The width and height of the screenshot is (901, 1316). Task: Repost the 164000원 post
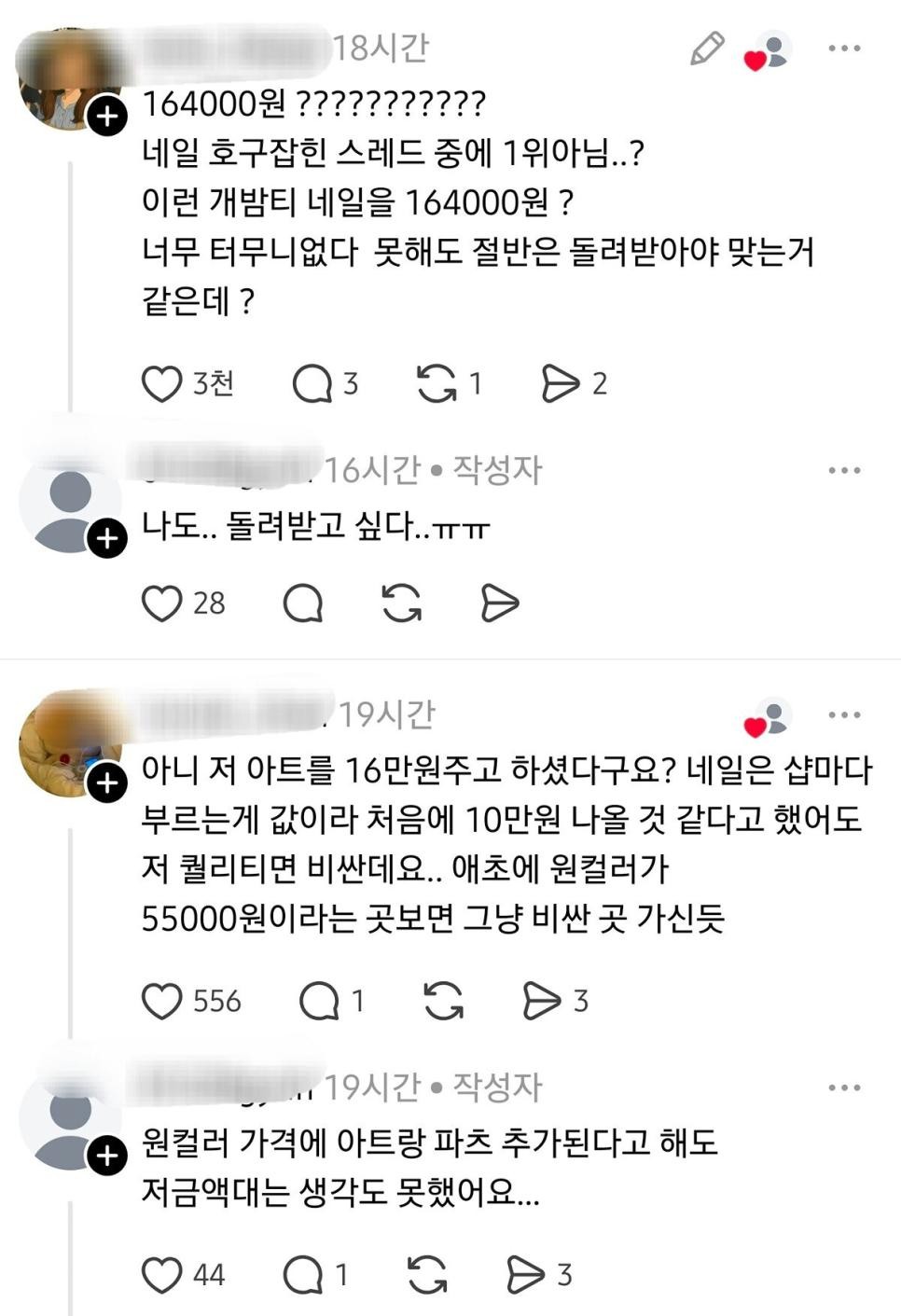437,383
